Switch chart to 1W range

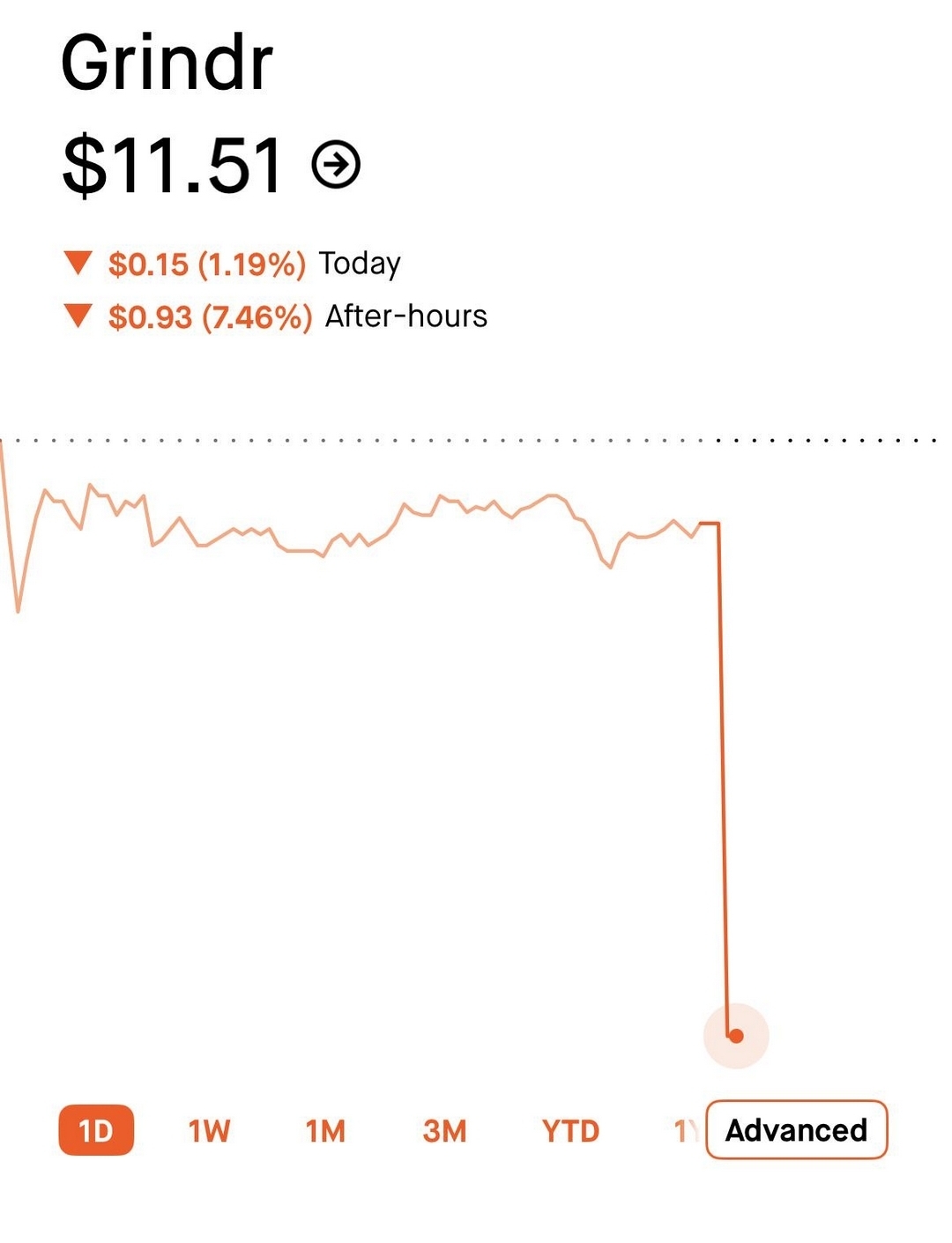[209, 1130]
